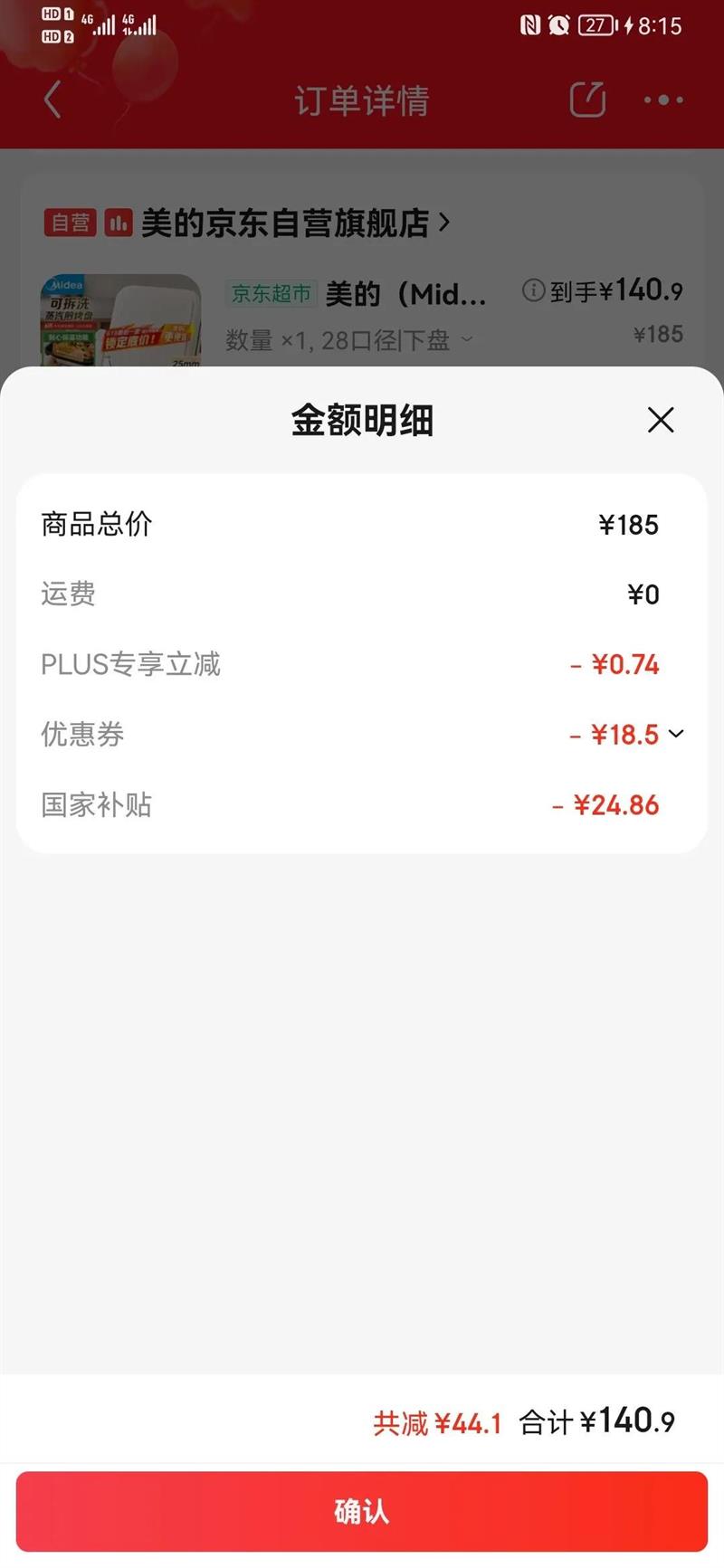Tap the 确认 button
The height and width of the screenshot is (1568, 724).
(362, 1512)
